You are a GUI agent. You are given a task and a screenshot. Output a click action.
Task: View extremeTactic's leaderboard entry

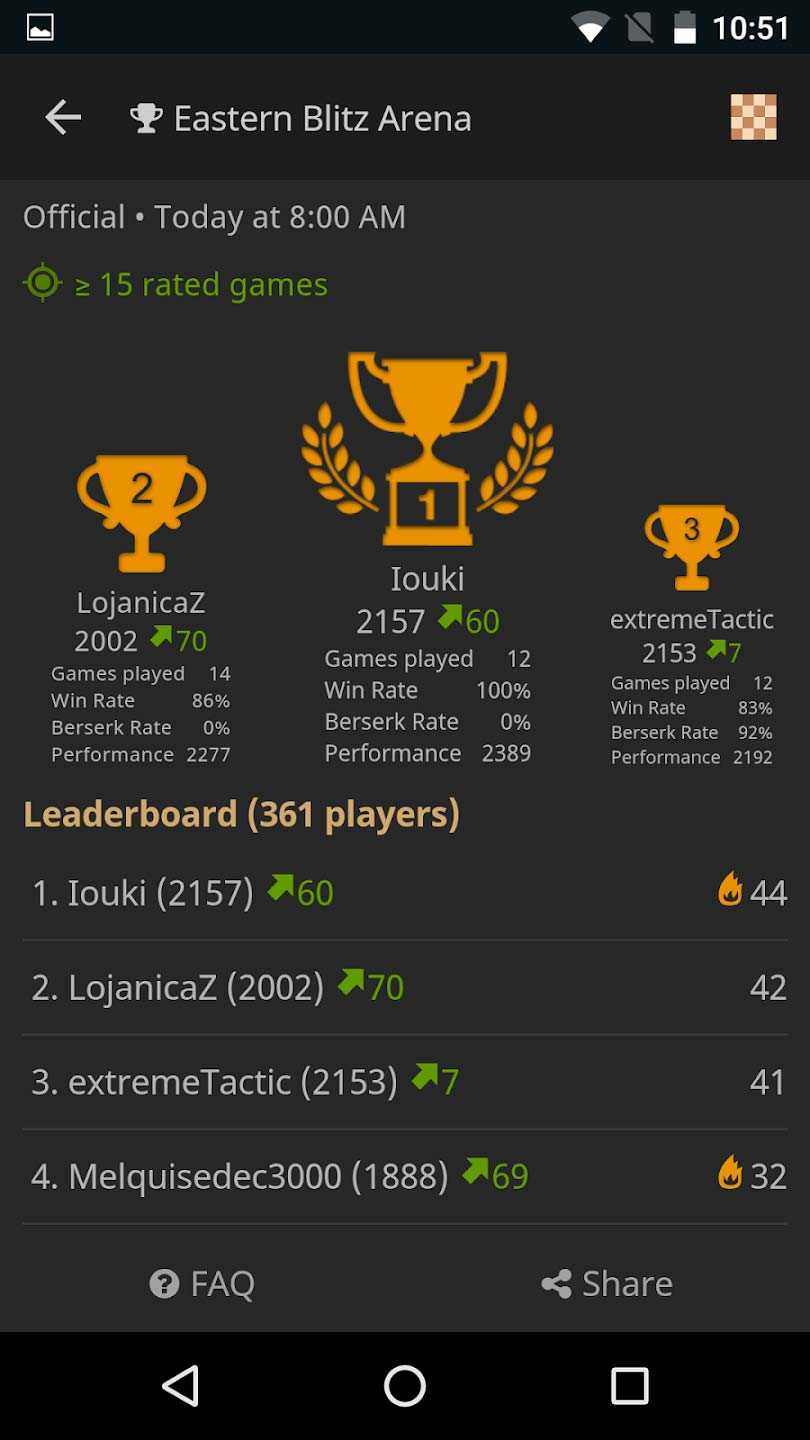[405, 1082]
